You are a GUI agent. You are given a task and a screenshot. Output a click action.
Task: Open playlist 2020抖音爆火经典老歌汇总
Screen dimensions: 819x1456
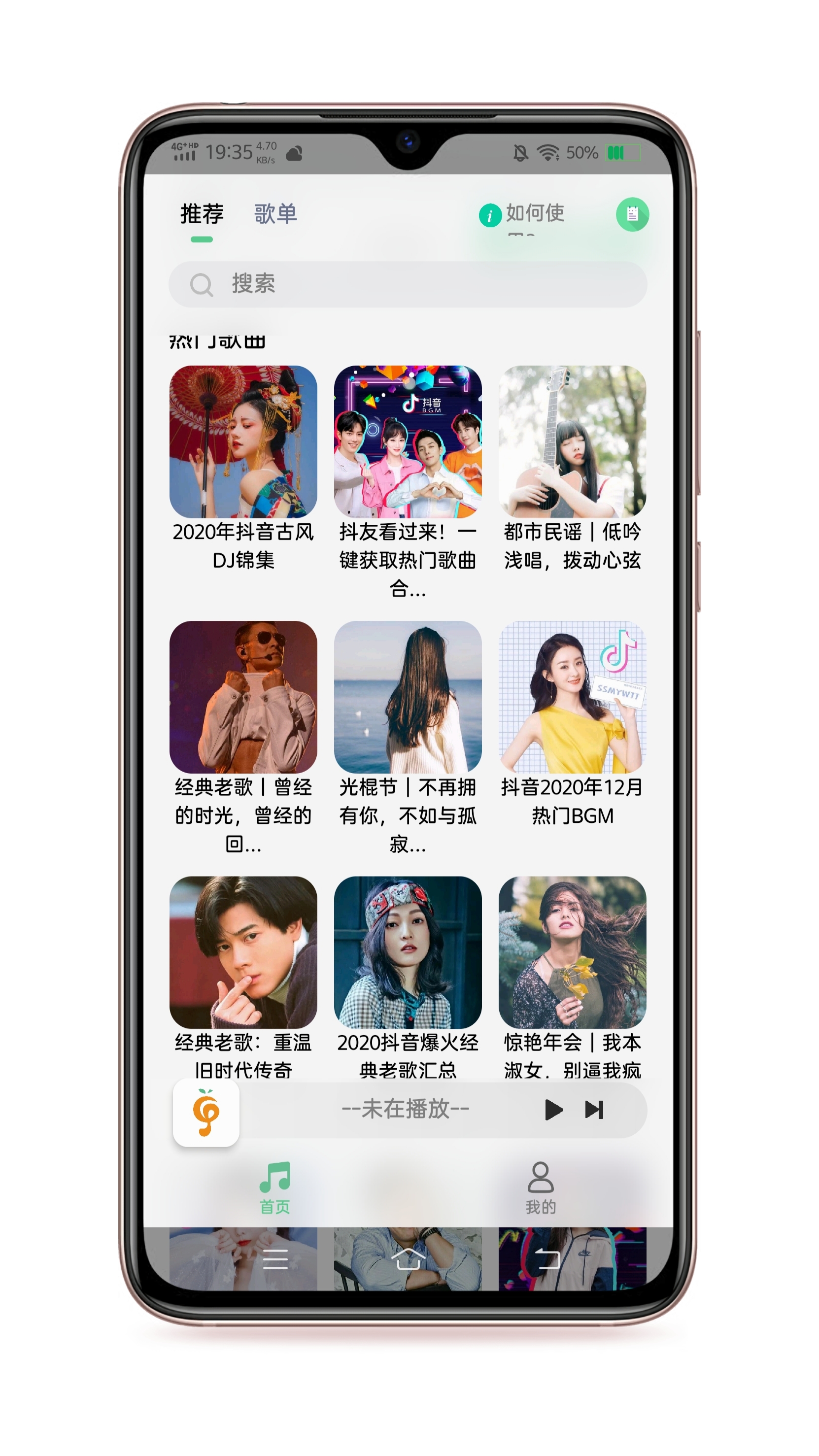[408, 952]
